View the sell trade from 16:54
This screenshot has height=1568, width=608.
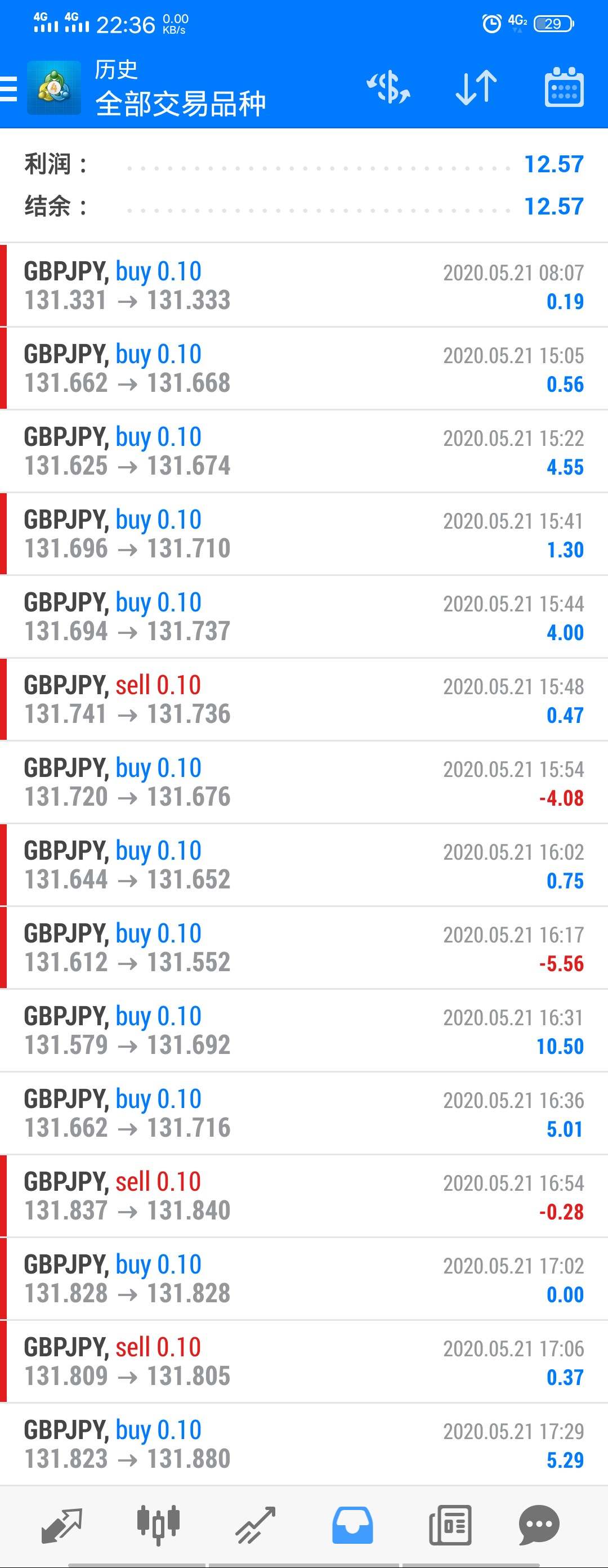(305, 1196)
